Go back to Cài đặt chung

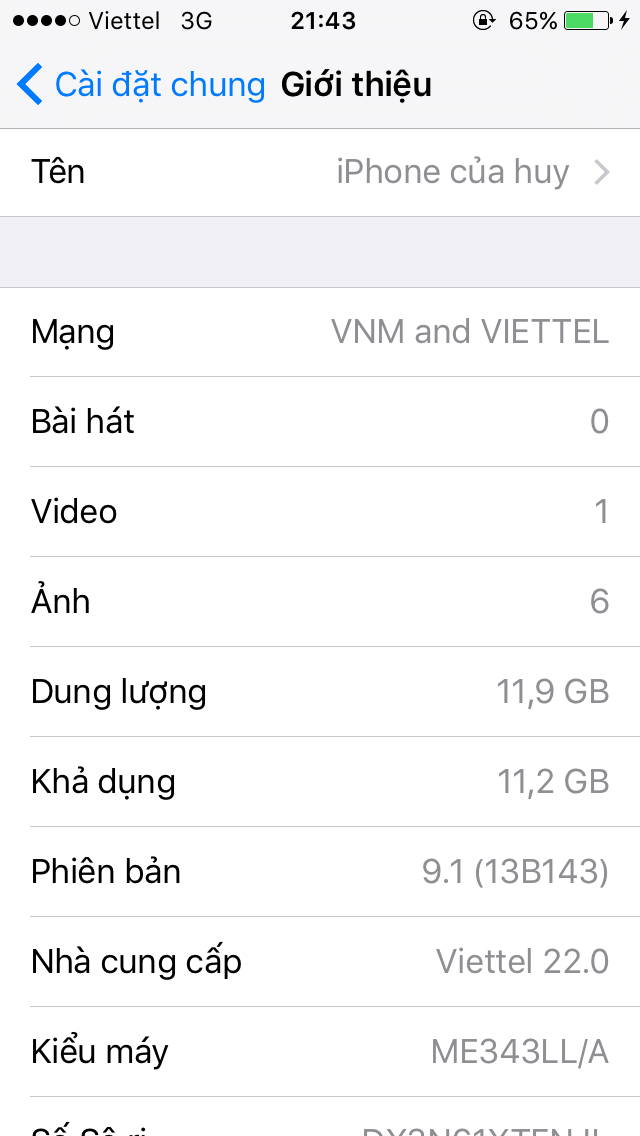tap(141, 85)
